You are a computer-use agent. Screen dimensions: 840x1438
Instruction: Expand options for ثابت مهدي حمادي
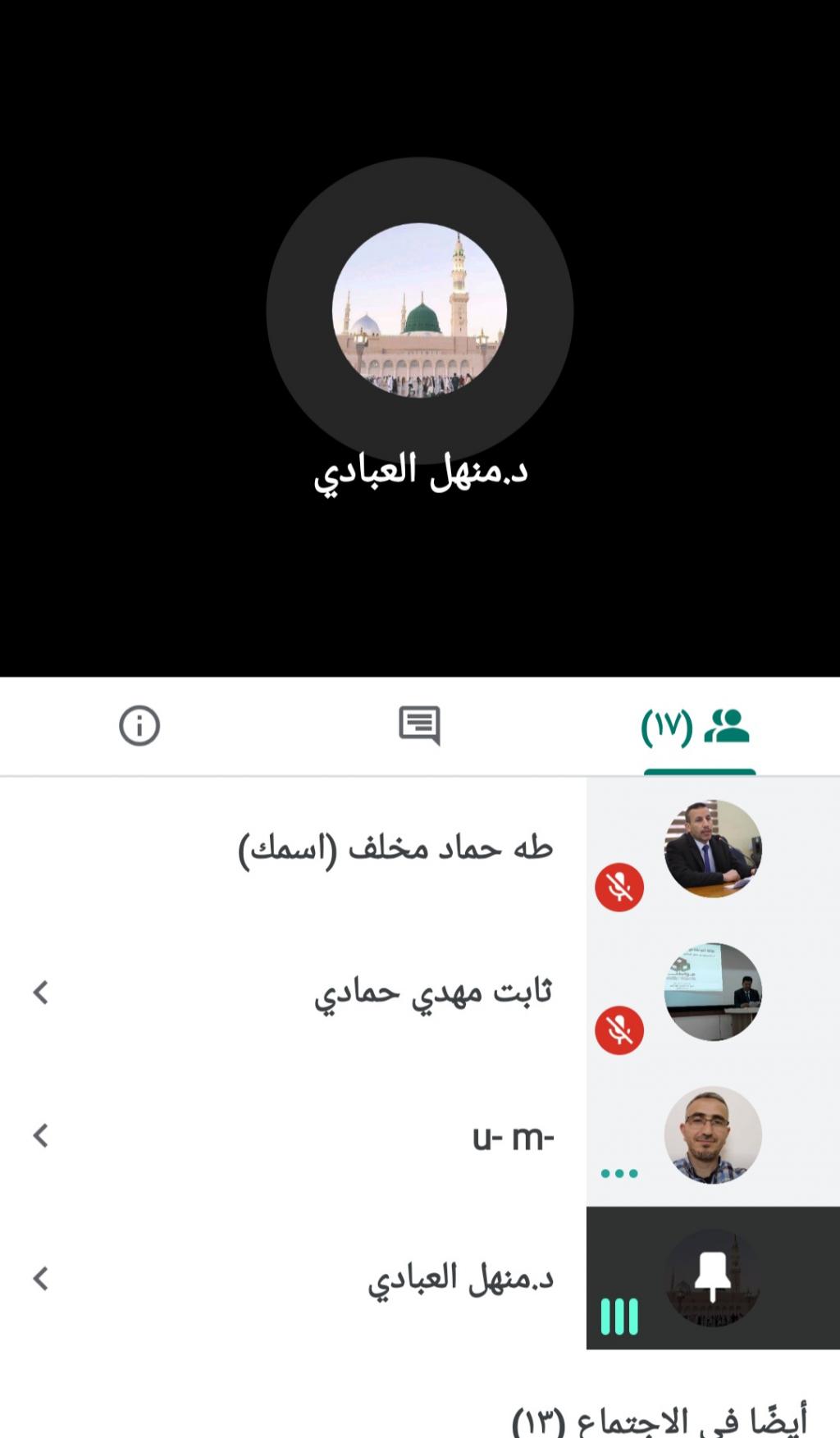click(41, 993)
